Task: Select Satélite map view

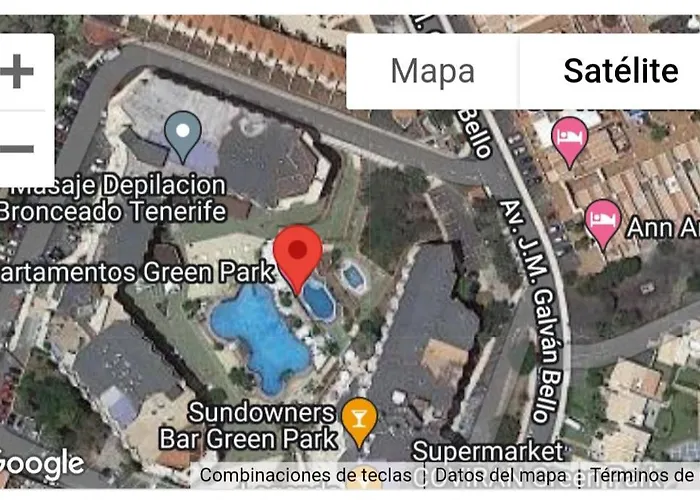Action: point(620,71)
